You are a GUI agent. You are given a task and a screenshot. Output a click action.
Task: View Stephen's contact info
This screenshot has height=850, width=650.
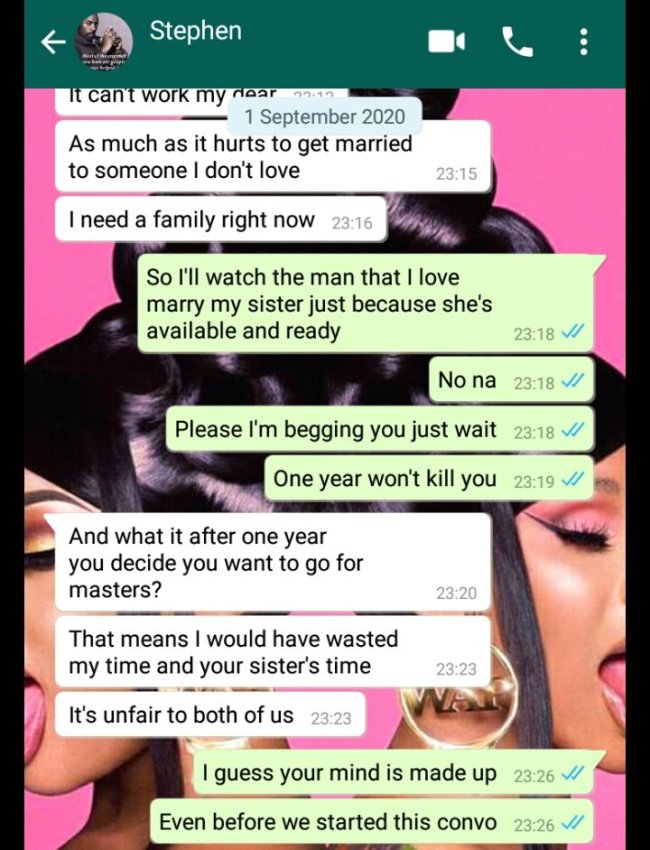click(196, 31)
